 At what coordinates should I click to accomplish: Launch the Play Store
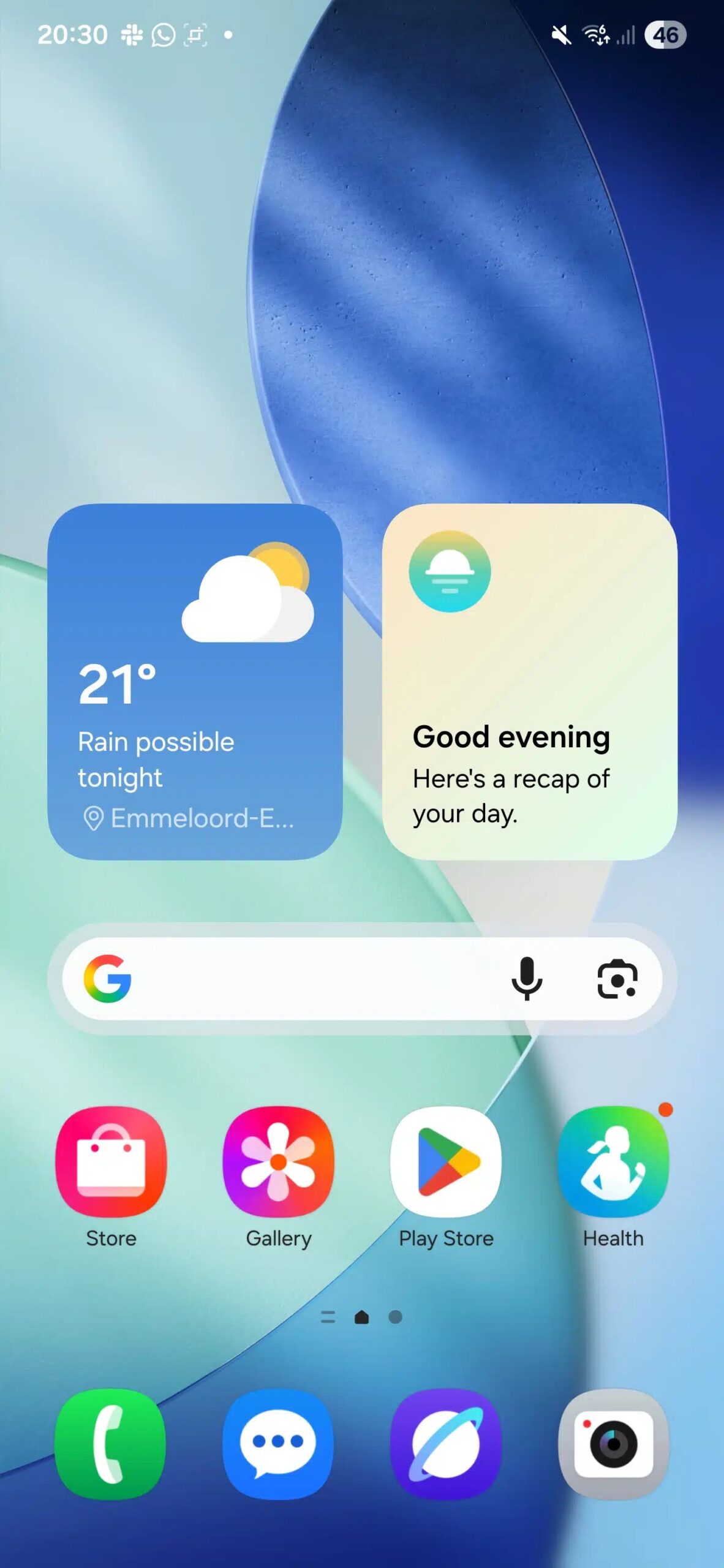[446, 1162]
